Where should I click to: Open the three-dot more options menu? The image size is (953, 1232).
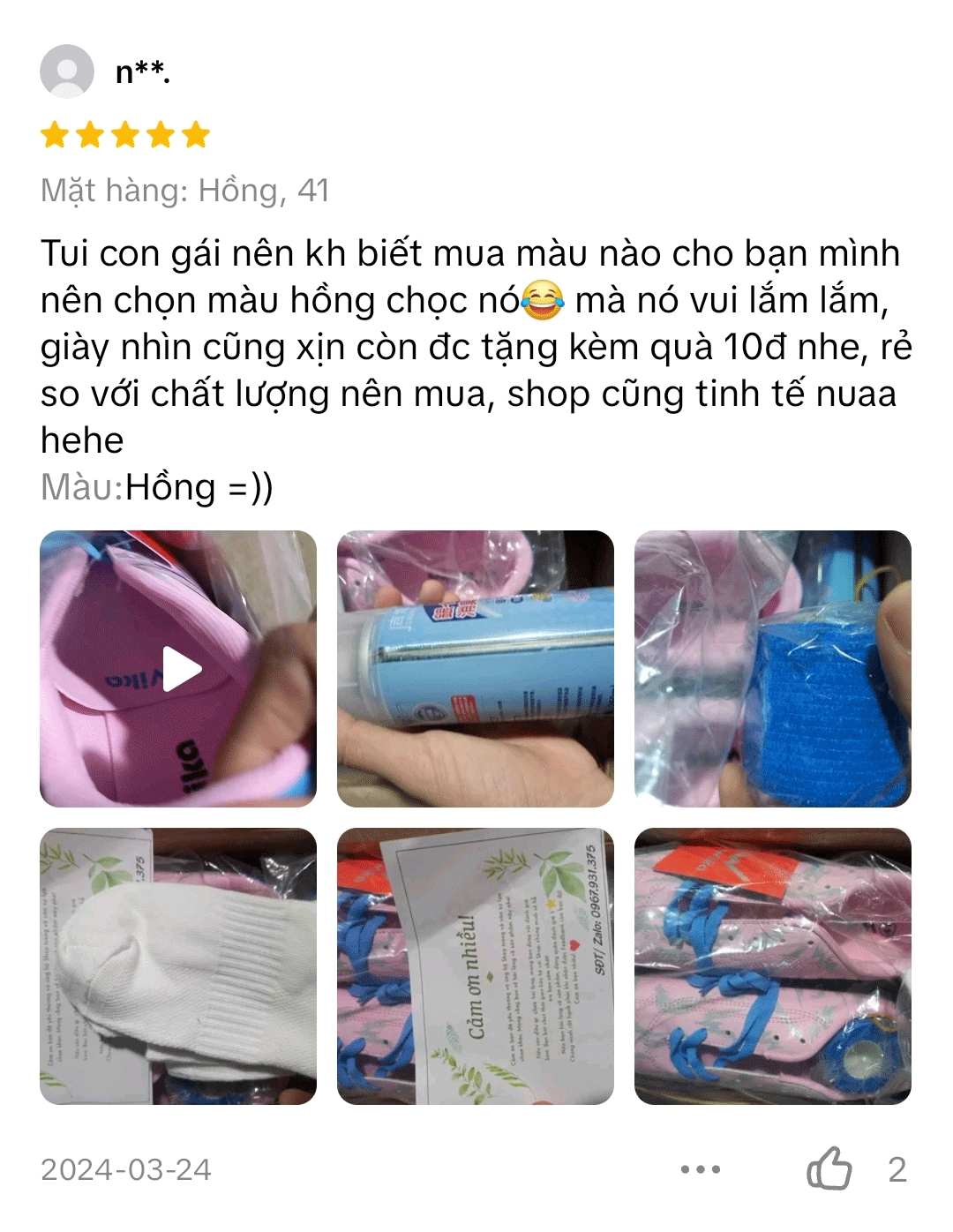(x=701, y=1169)
